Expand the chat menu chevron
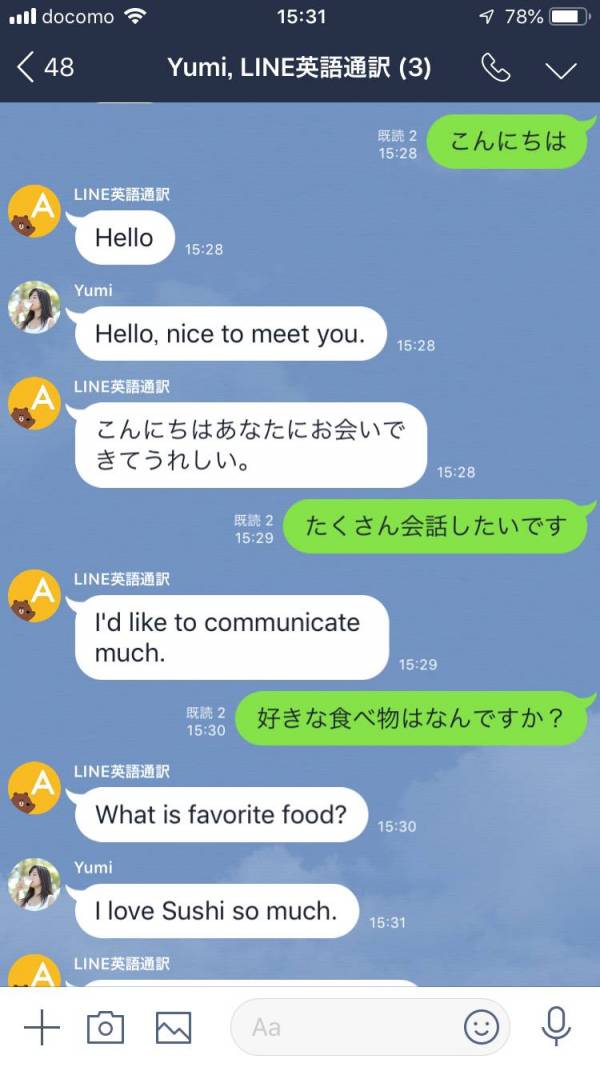Image resolution: width=600 pixels, height=1067 pixels. (x=561, y=69)
